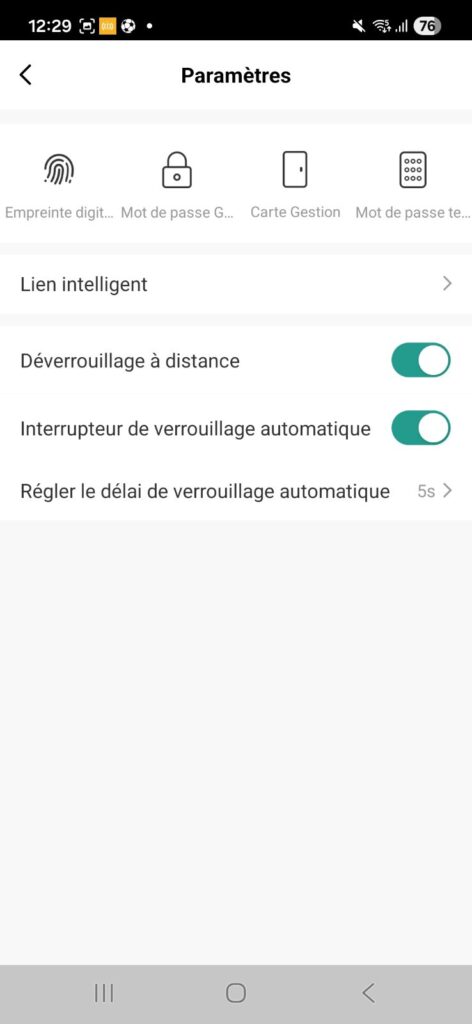Open recent apps from navigation bar

coord(104,993)
